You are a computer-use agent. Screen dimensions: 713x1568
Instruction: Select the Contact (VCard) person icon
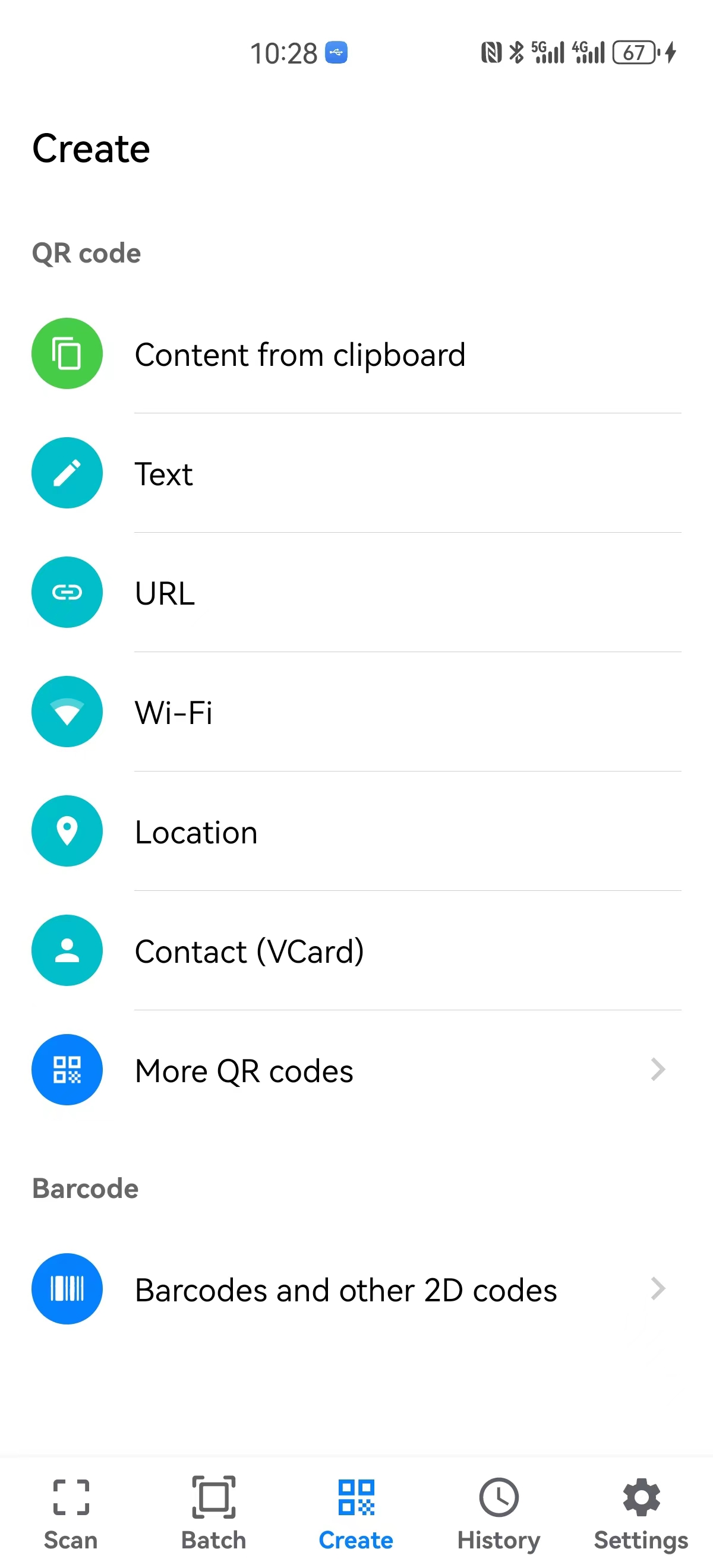(67, 950)
